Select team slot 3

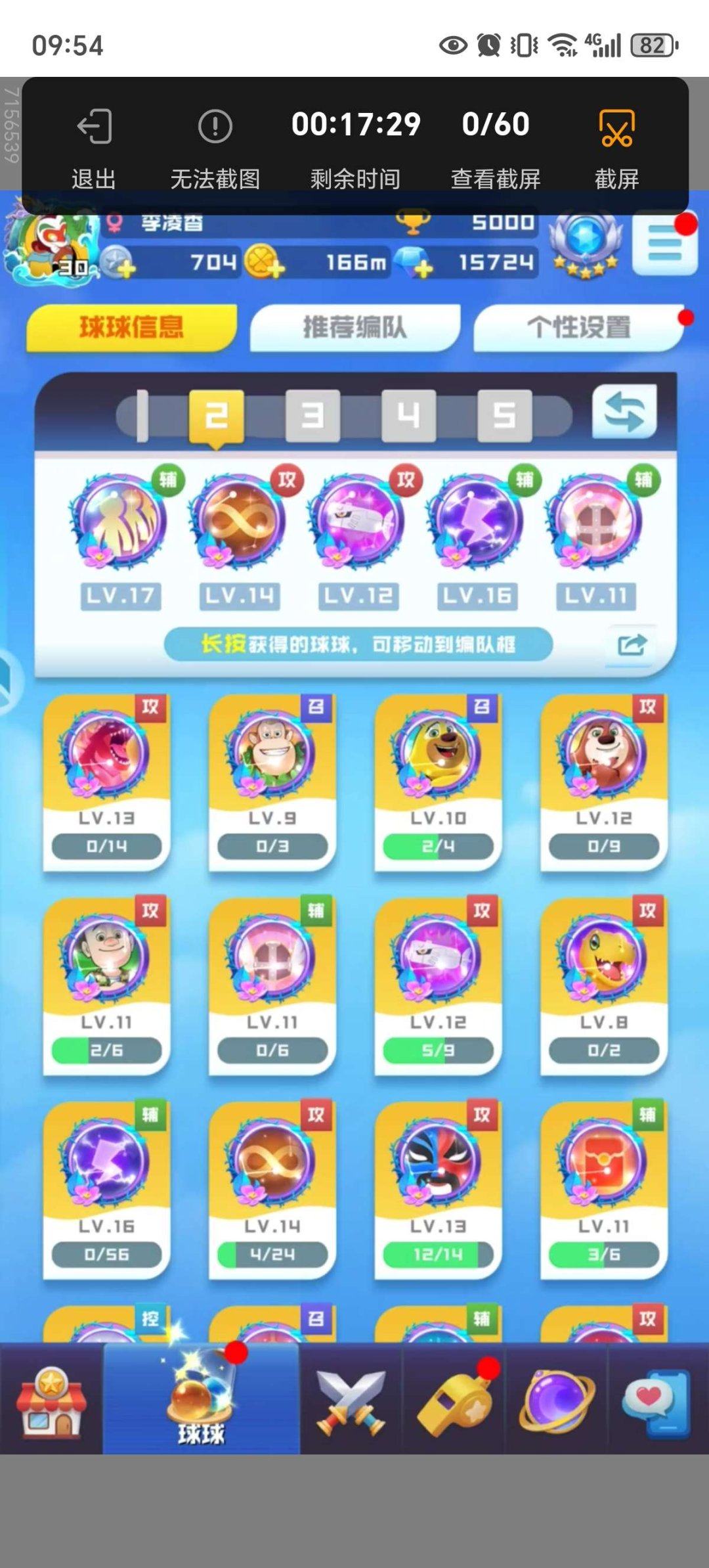[x=312, y=415]
